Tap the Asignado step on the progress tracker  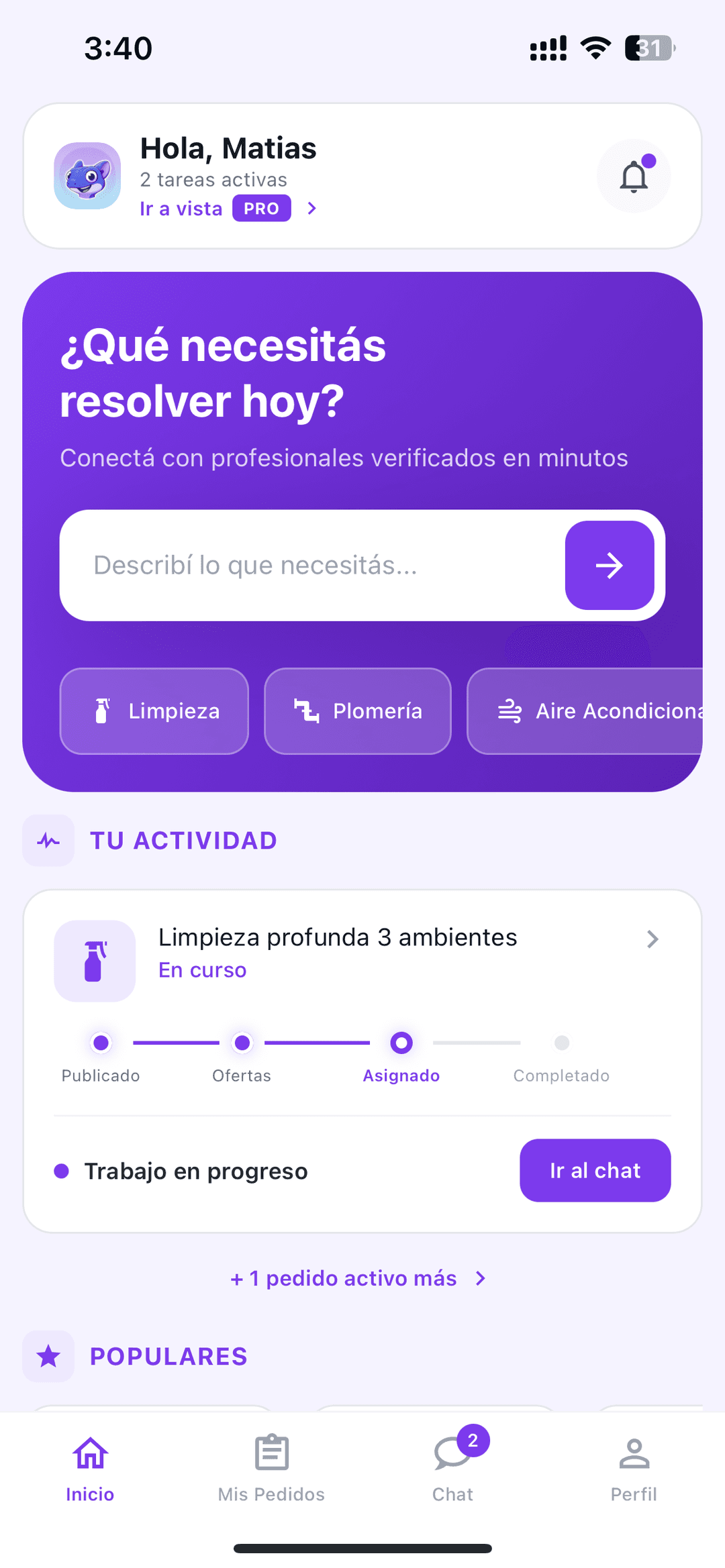[401, 1043]
